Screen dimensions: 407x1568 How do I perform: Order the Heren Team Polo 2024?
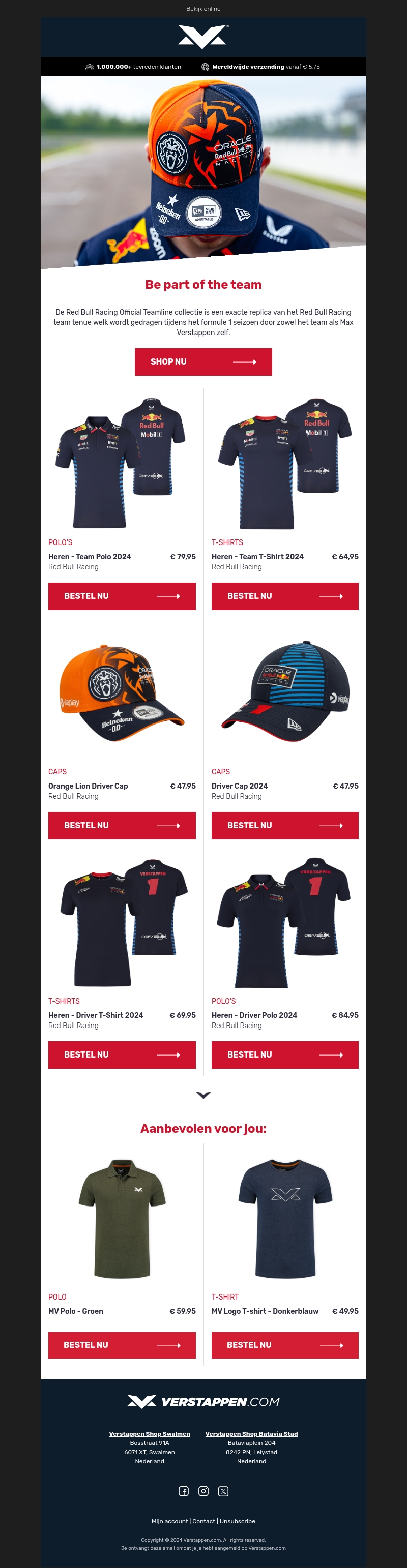[122, 596]
